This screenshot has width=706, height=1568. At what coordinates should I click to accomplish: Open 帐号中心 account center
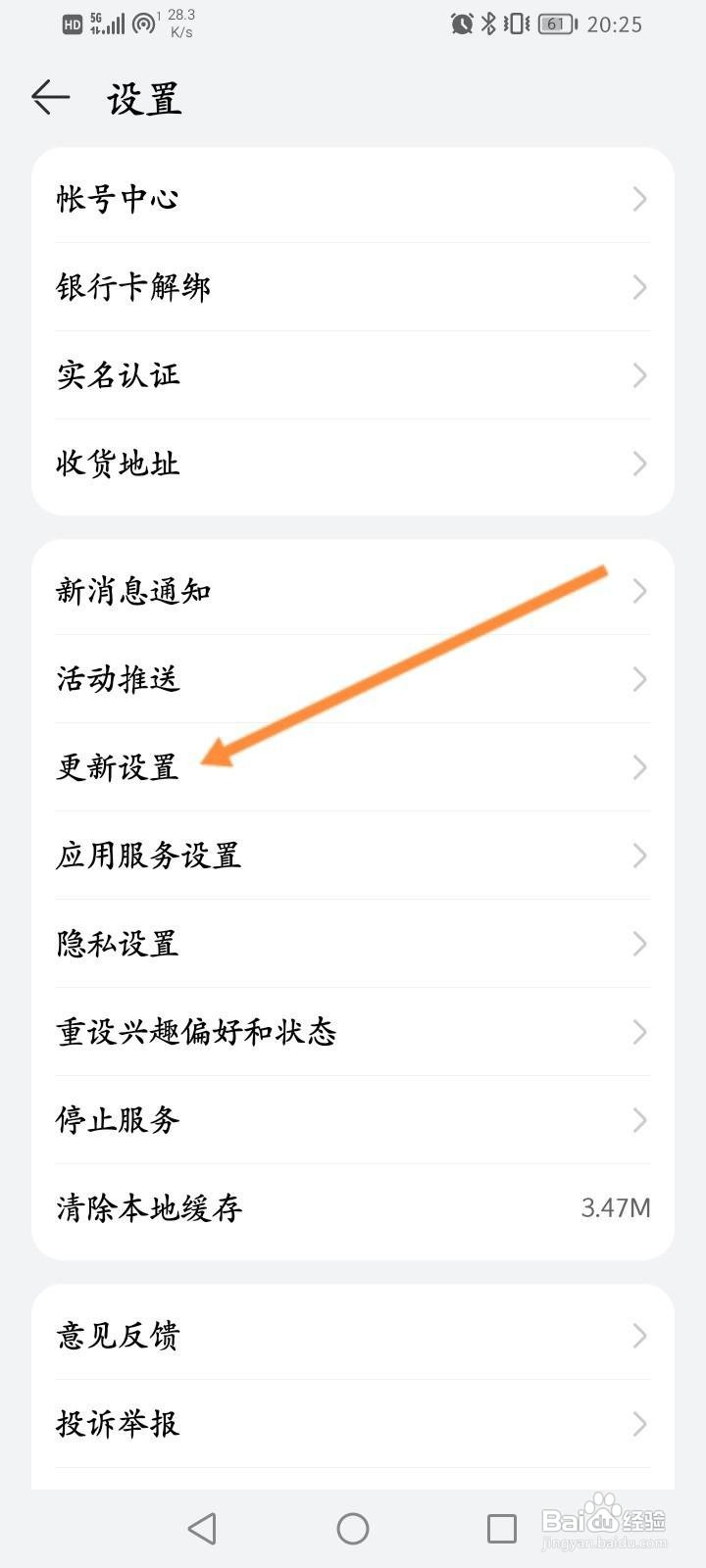coord(118,199)
